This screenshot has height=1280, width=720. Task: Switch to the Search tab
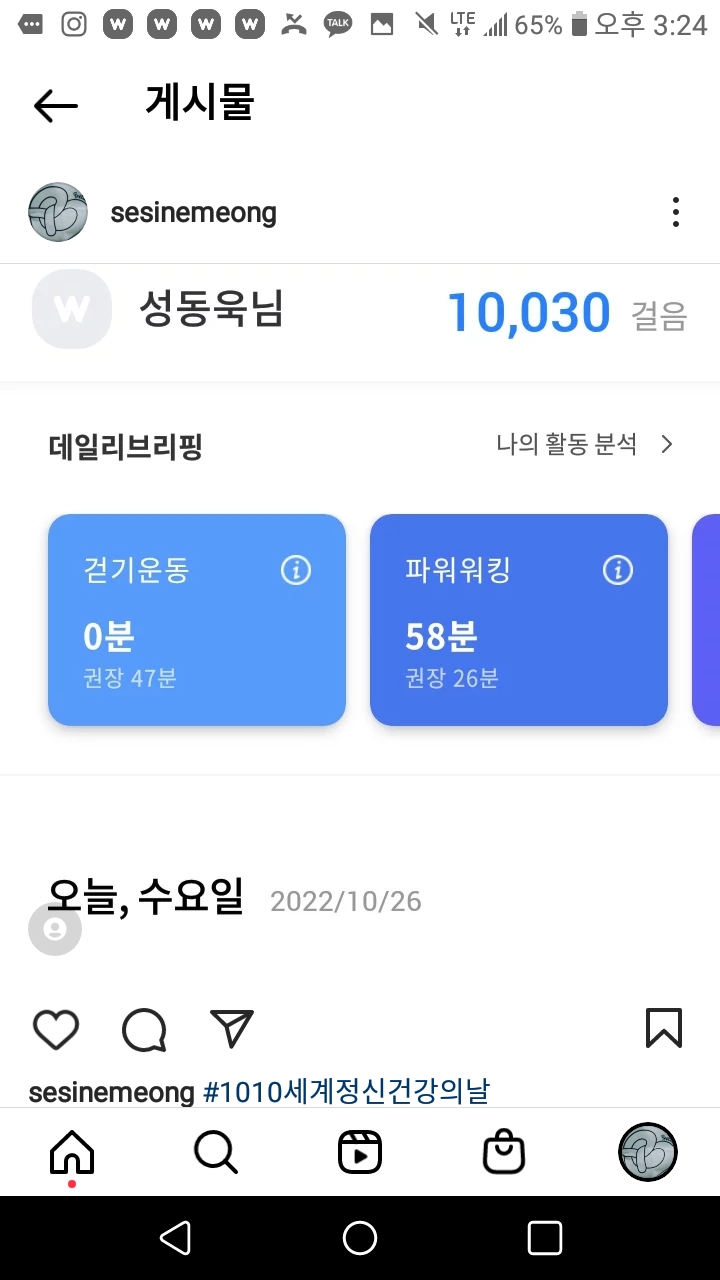pyautogui.click(x=216, y=1153)
